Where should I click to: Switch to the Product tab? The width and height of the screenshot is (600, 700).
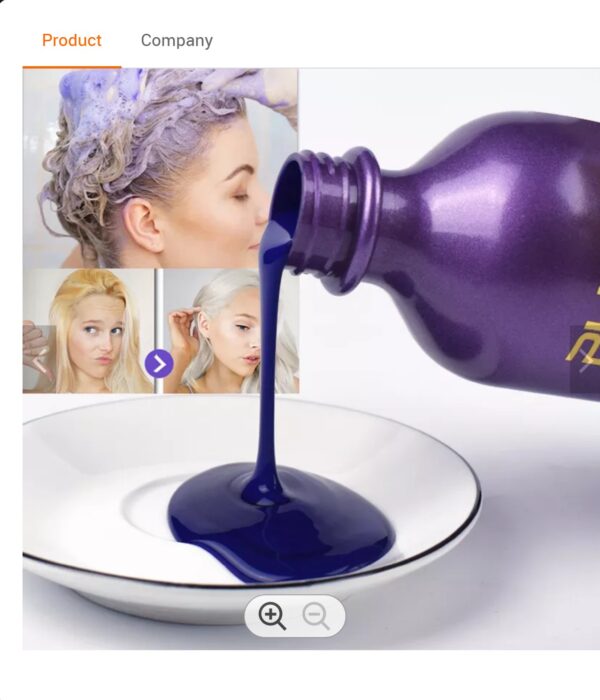point(71,41)
